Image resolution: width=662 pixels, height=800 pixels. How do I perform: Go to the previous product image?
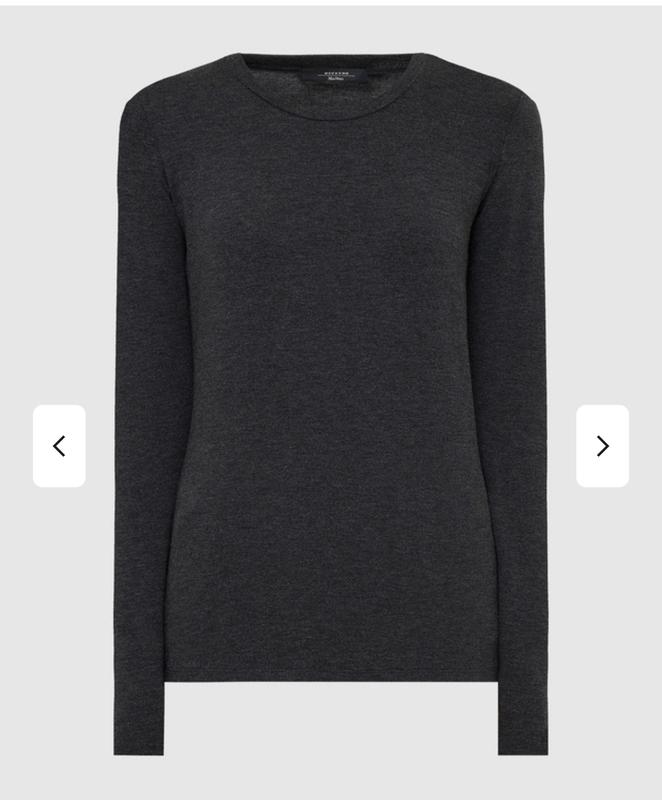pyautogui.click(x=59, y=446)
